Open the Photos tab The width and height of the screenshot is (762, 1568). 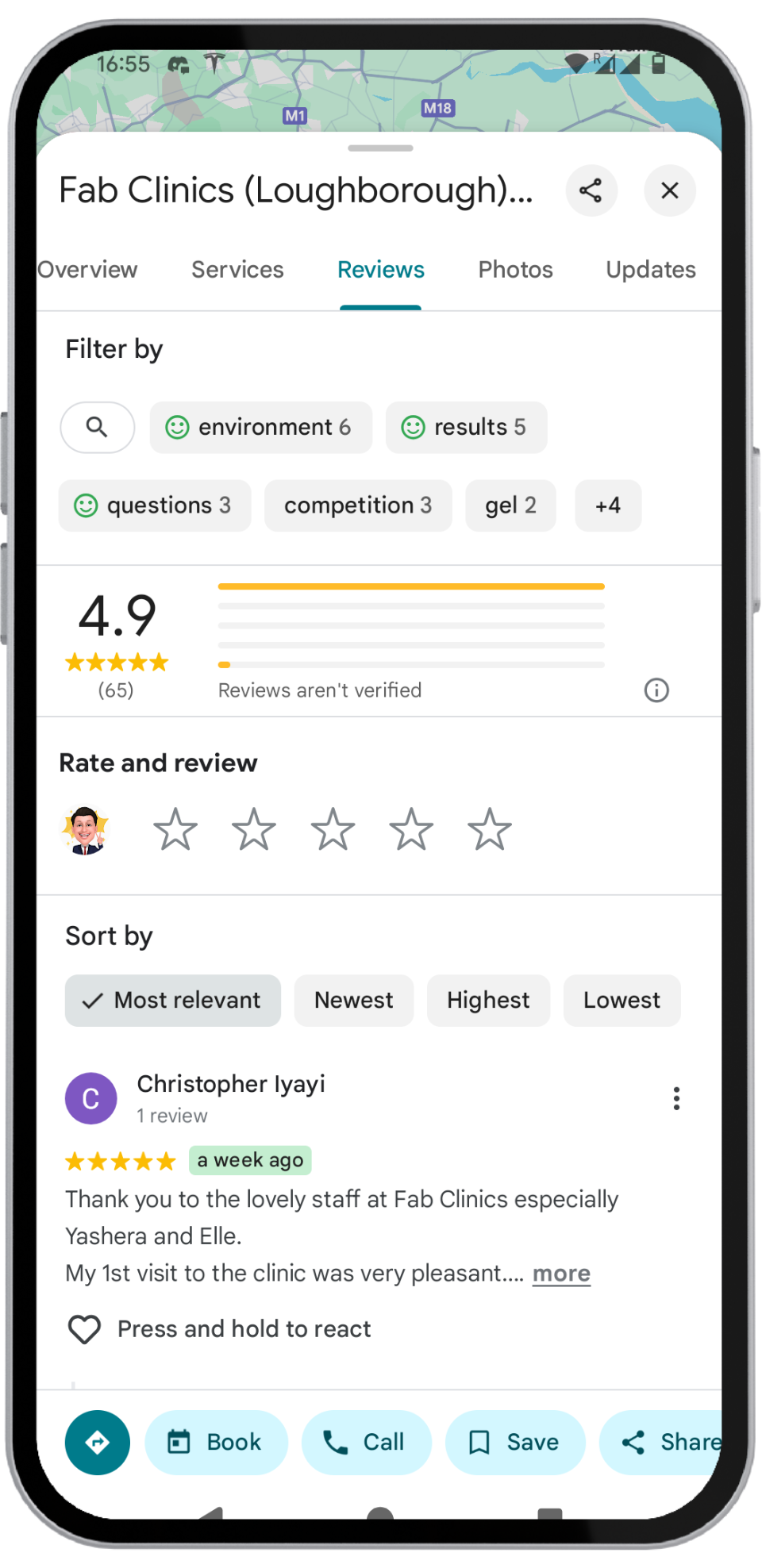pos(515,270)
